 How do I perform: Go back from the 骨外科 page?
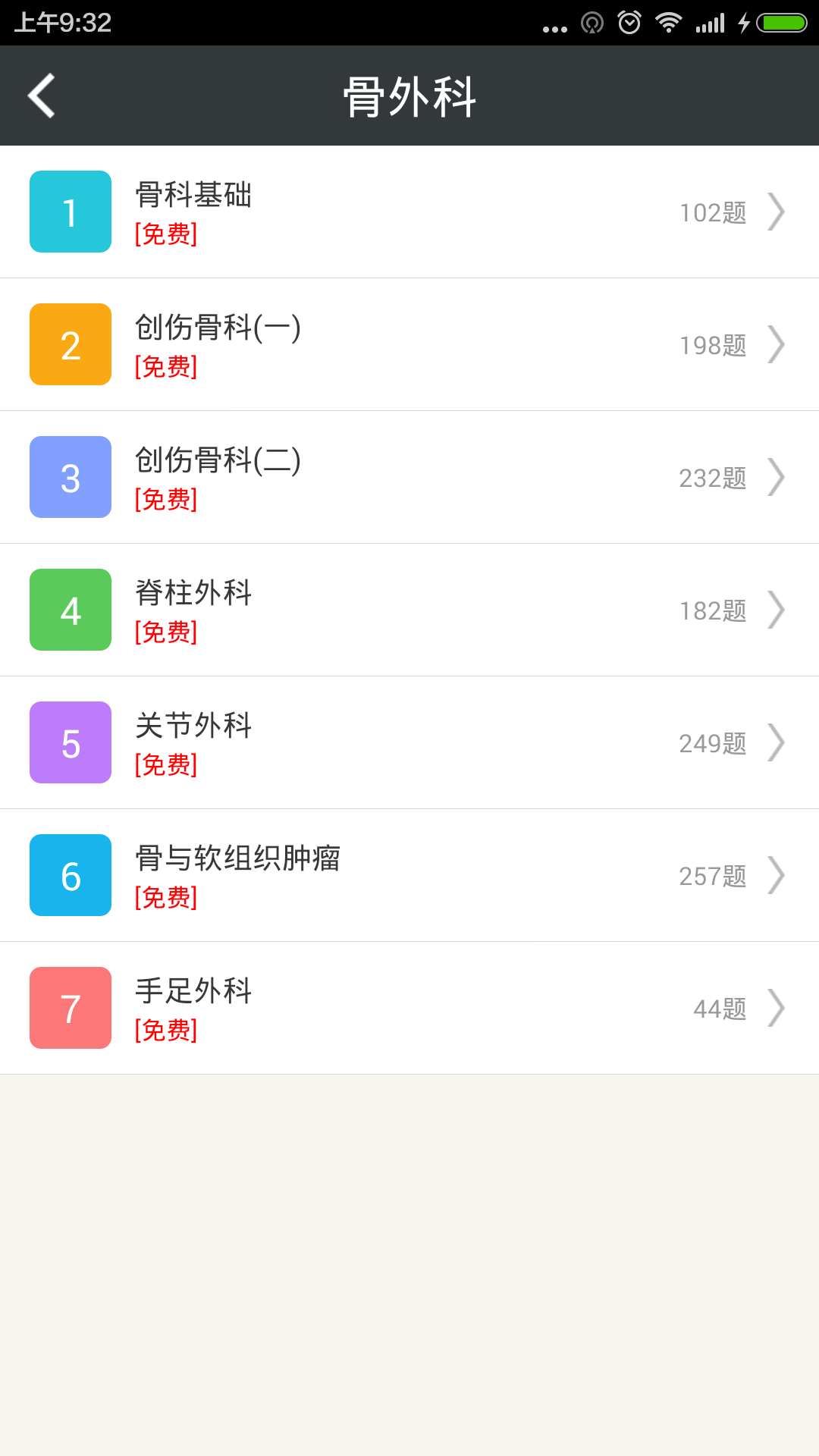[42, 96]
